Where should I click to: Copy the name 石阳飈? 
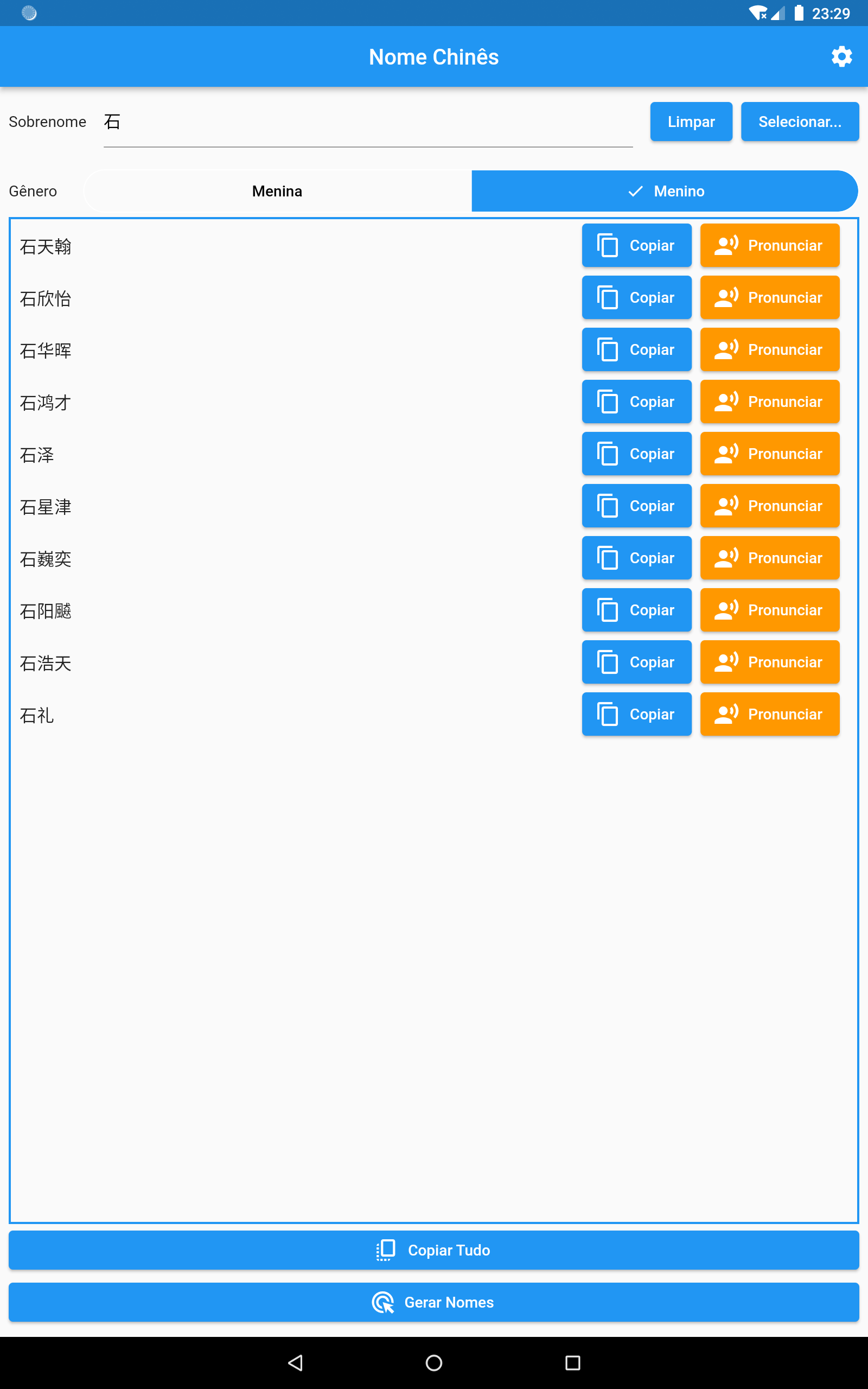pos(637,610)
